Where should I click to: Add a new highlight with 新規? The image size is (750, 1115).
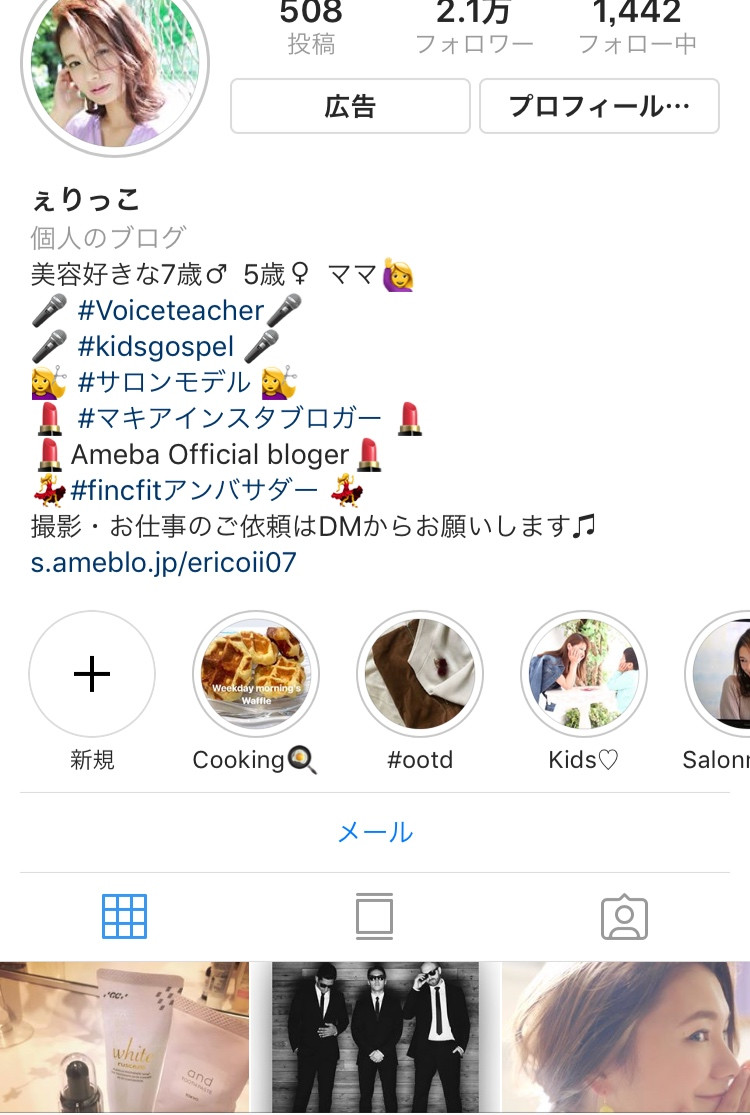pos(92,675)
